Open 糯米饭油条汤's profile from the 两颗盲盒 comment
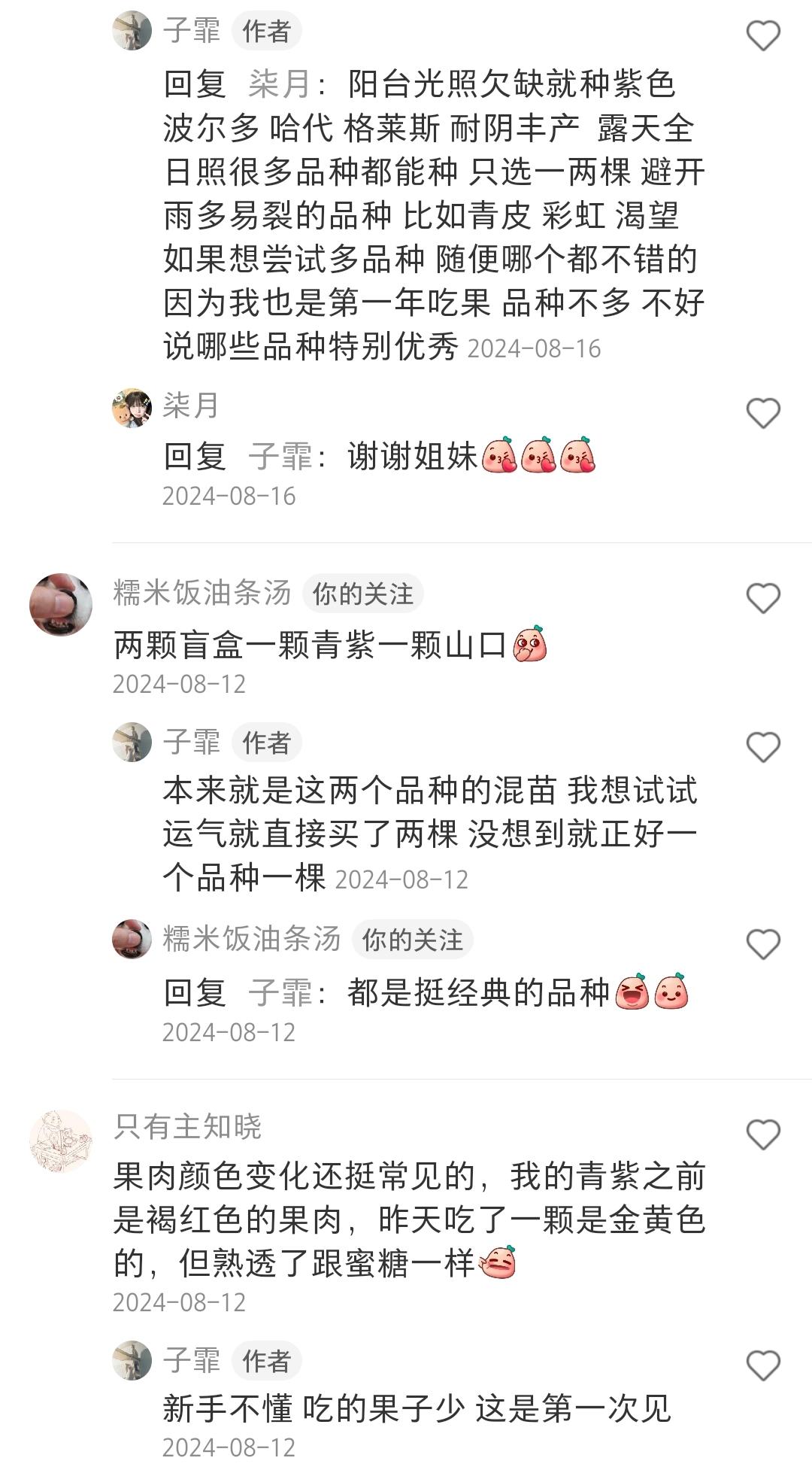The height and width of the screenshot is (1470, 812). [61, 603]
